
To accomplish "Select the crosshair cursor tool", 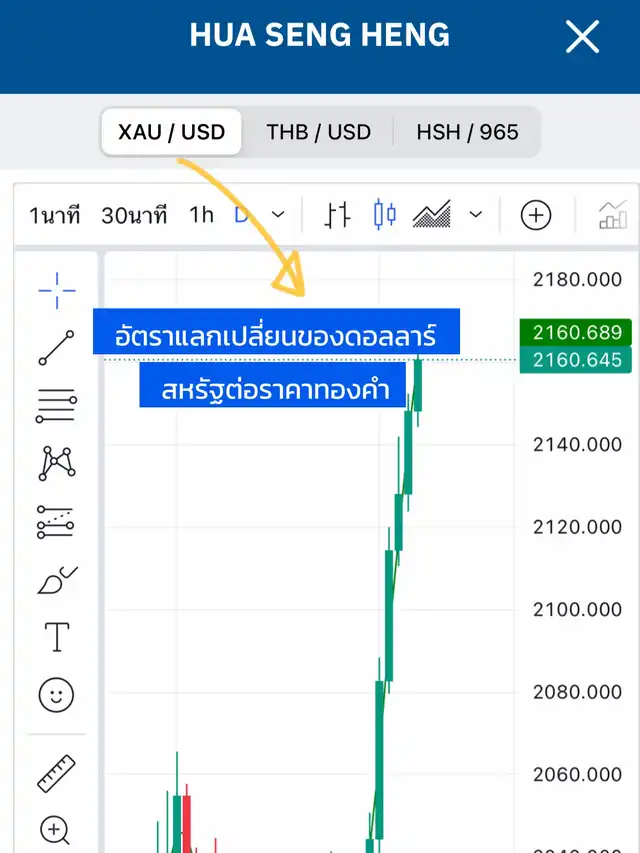I will [57, 290].
